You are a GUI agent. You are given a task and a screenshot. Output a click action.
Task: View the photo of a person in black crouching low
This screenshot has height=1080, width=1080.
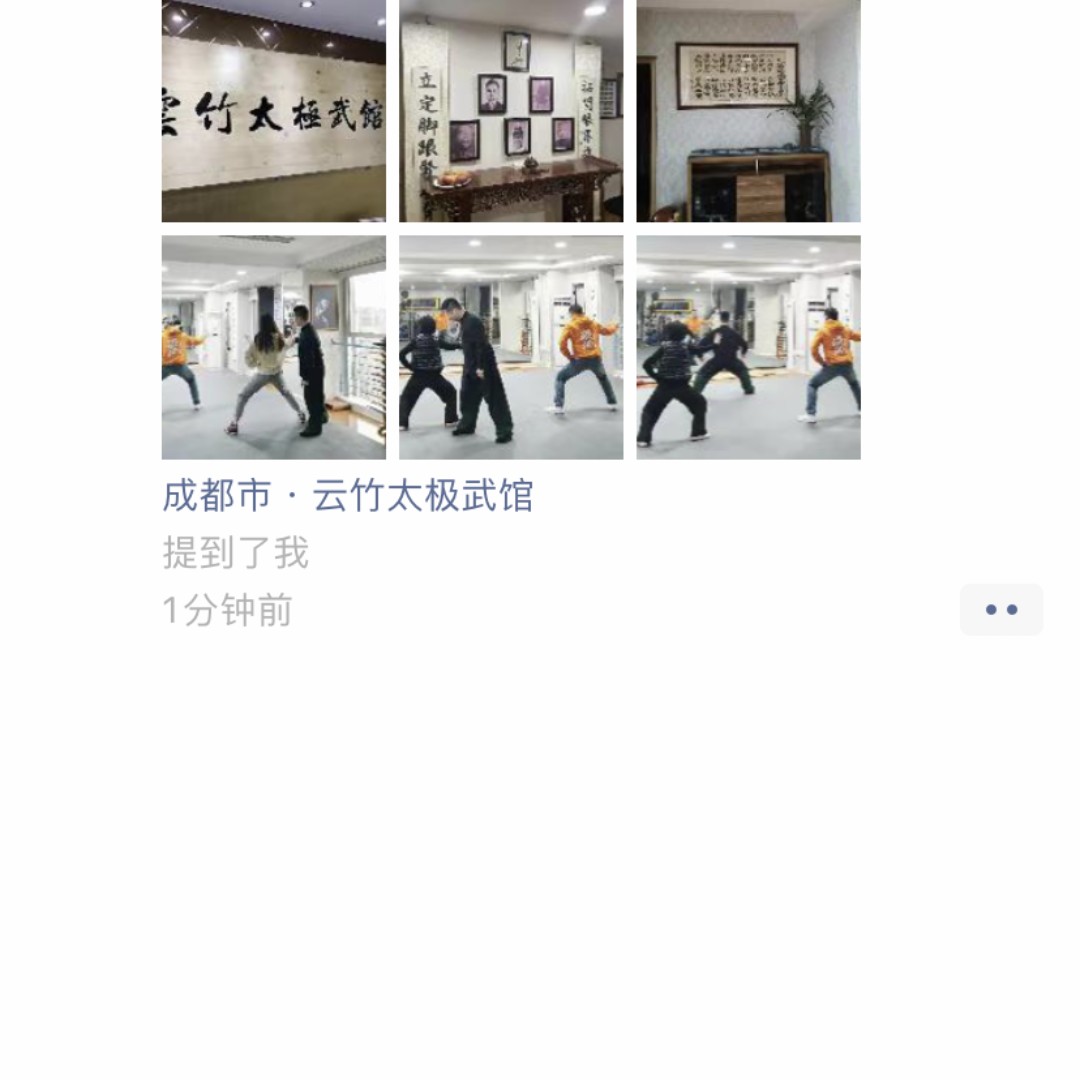748,347
